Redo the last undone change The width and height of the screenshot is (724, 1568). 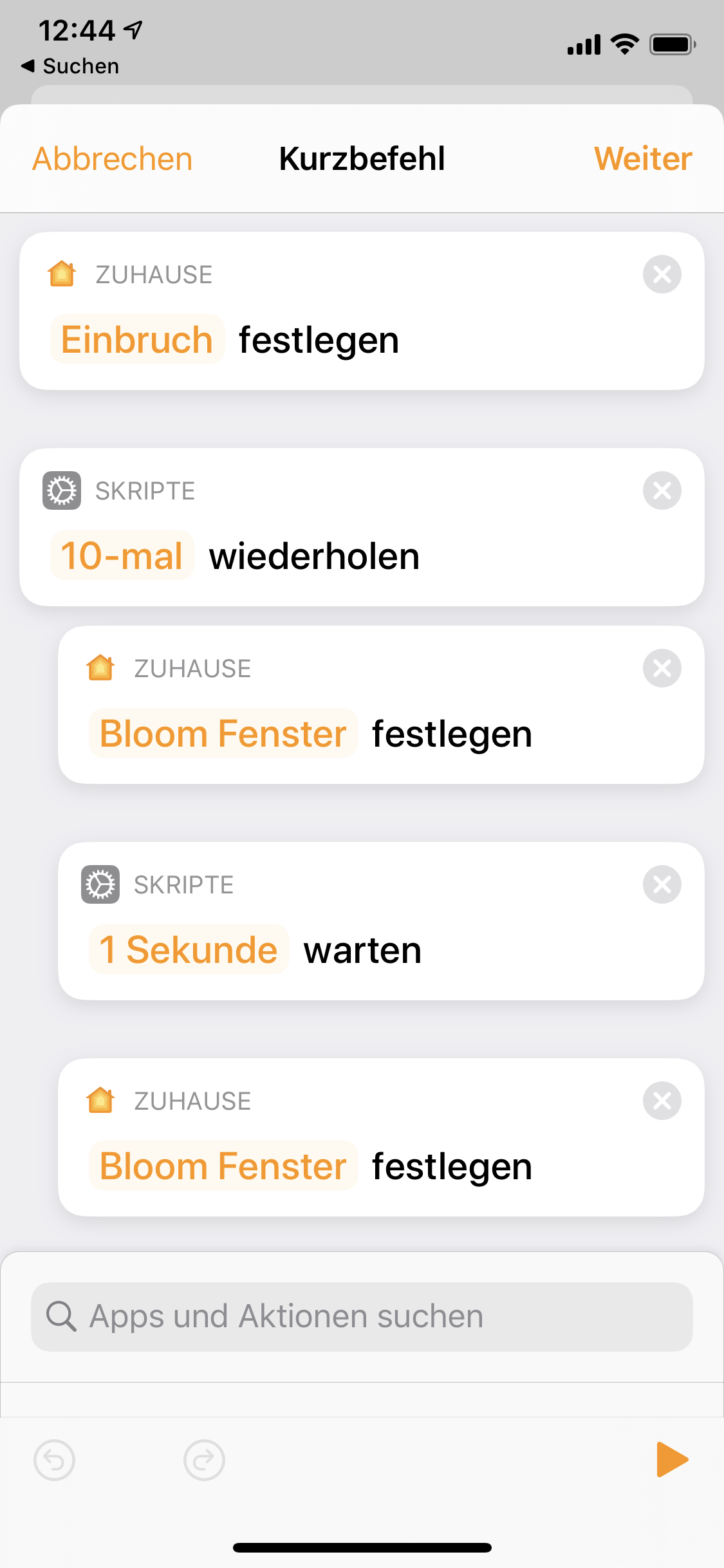(204, 1460)
